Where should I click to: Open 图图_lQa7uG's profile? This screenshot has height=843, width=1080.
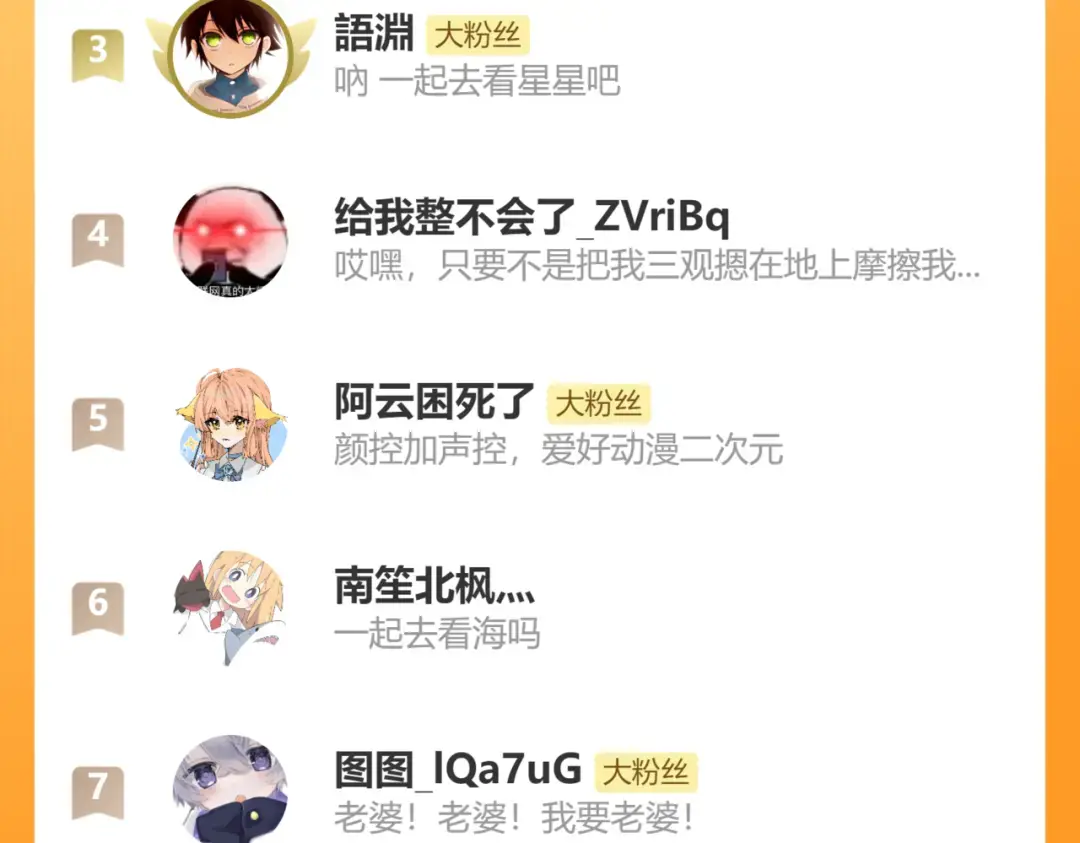(540, 788)
